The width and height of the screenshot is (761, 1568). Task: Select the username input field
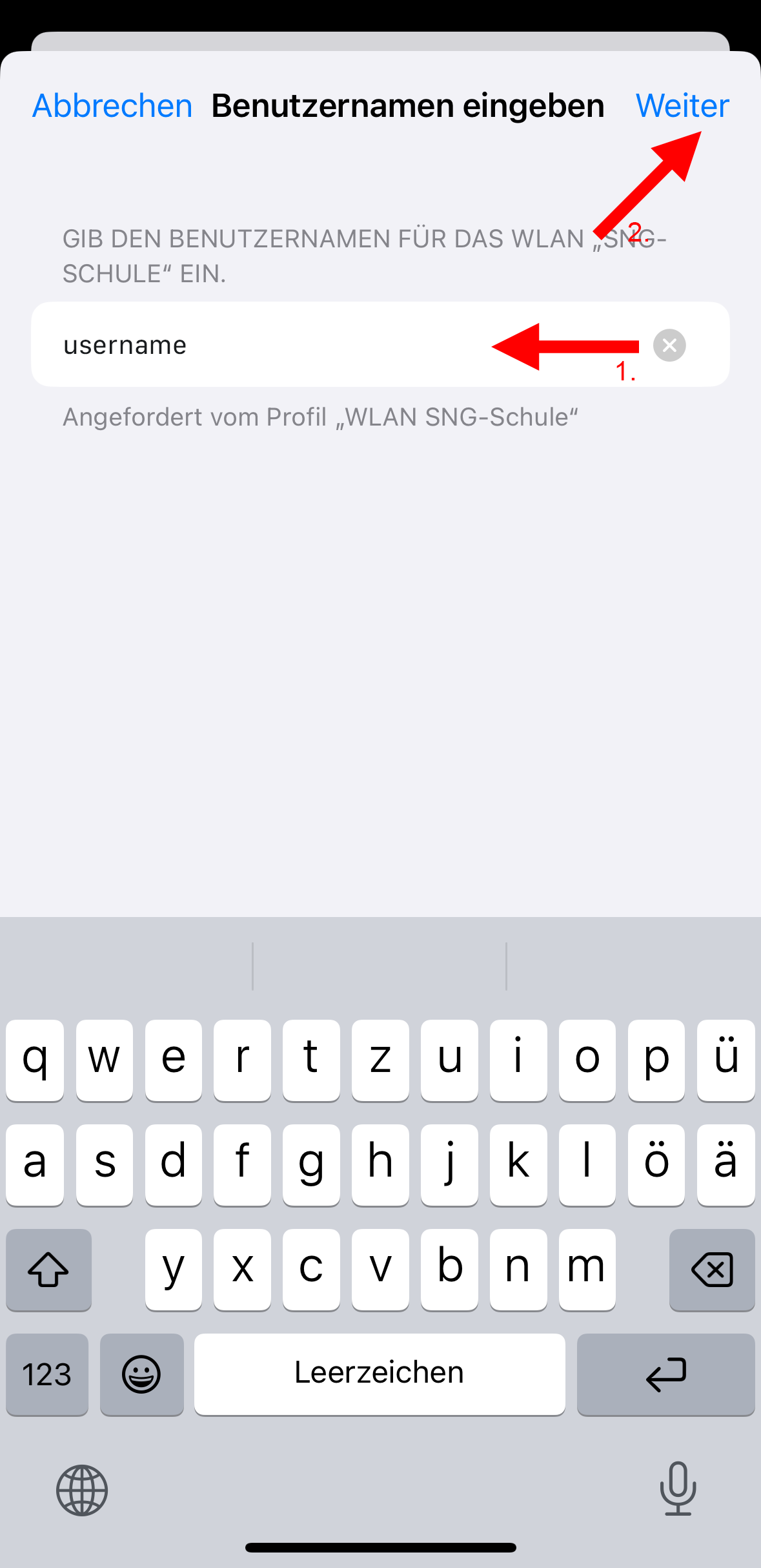coord(258,345)
